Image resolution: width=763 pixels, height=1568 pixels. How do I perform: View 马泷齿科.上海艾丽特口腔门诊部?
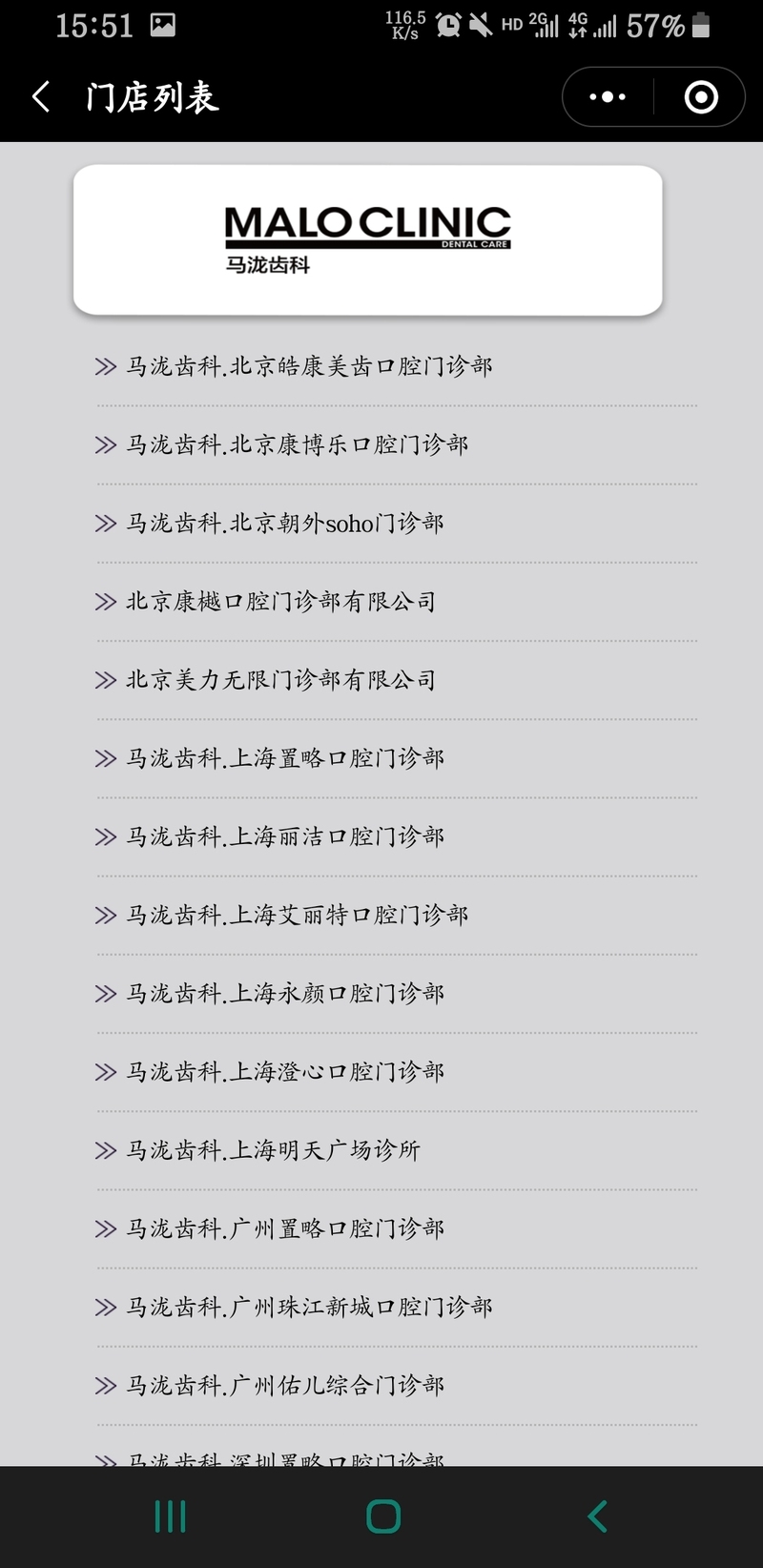click(x=397, y=915)
